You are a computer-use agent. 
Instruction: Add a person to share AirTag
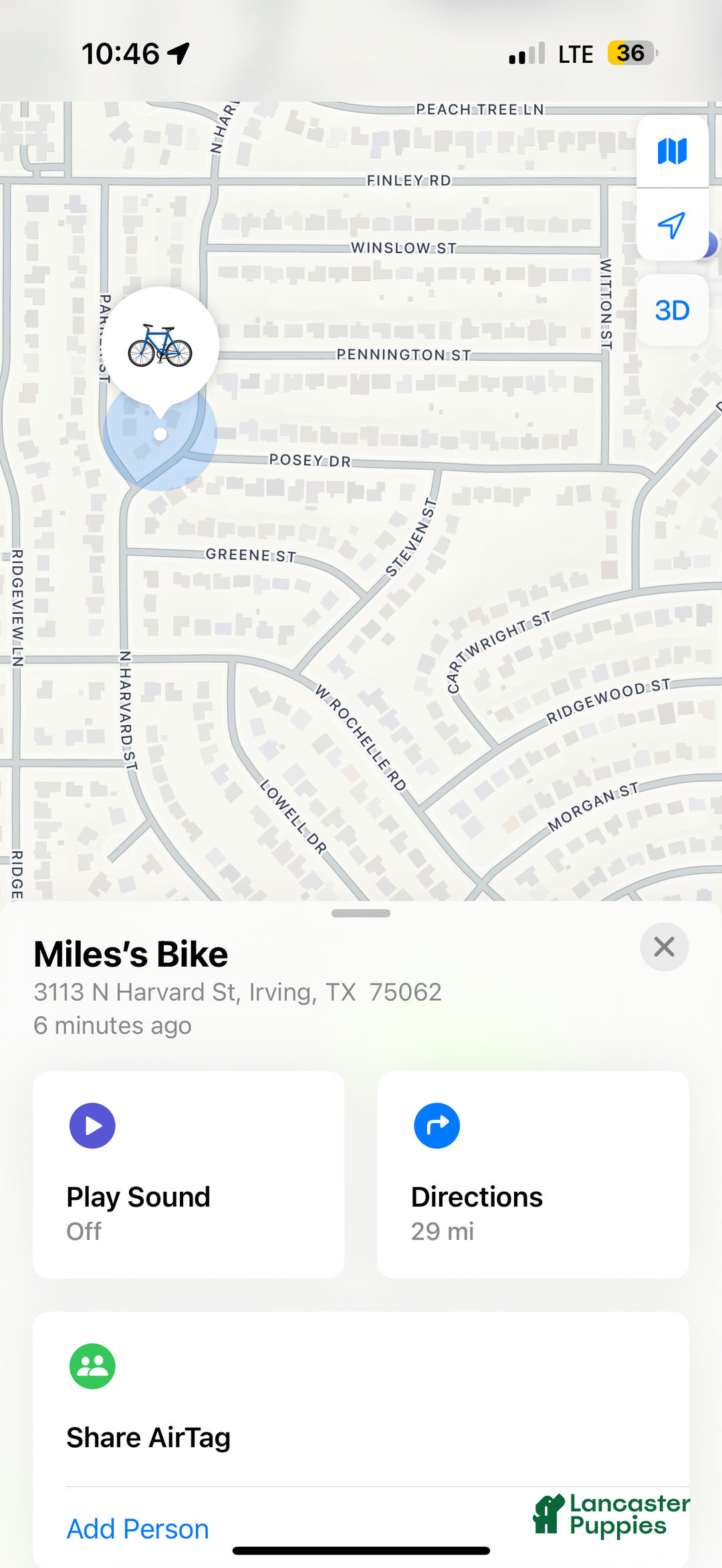tap(138, 1529)
